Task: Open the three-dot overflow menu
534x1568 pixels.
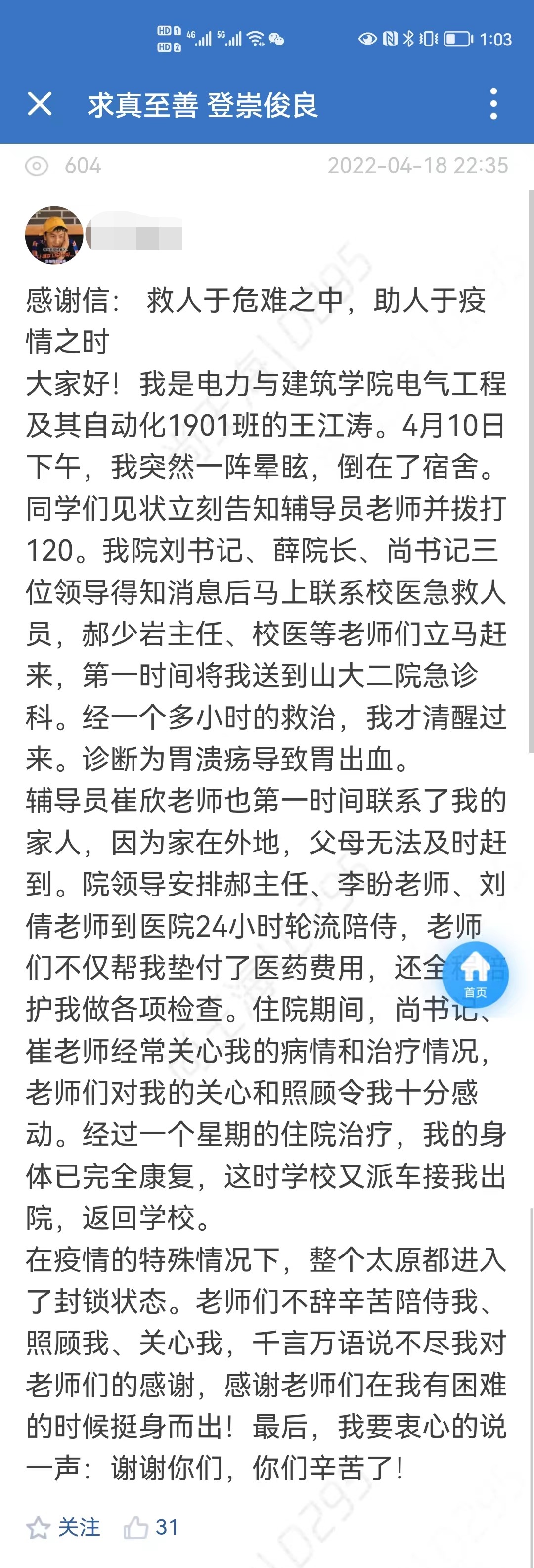Action: click(493, 104)
